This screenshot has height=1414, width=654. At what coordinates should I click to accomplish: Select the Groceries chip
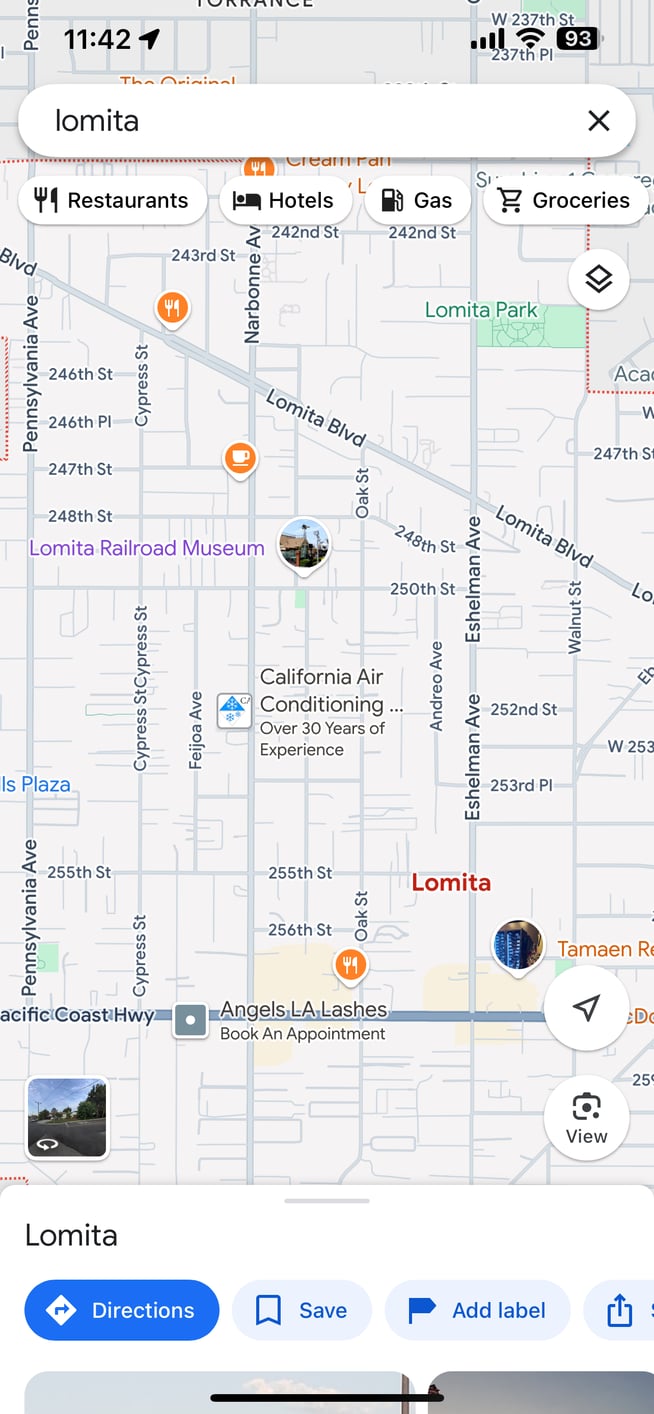[565, 200]
